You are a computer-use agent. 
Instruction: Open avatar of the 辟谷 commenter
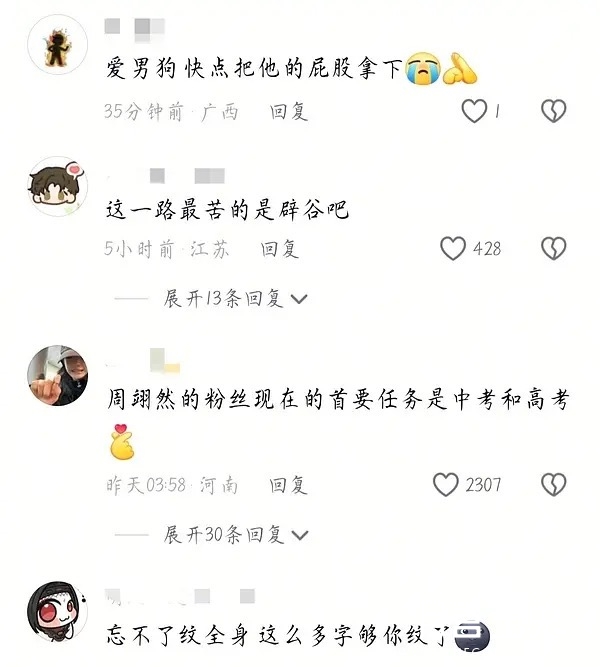coord(57,186)
